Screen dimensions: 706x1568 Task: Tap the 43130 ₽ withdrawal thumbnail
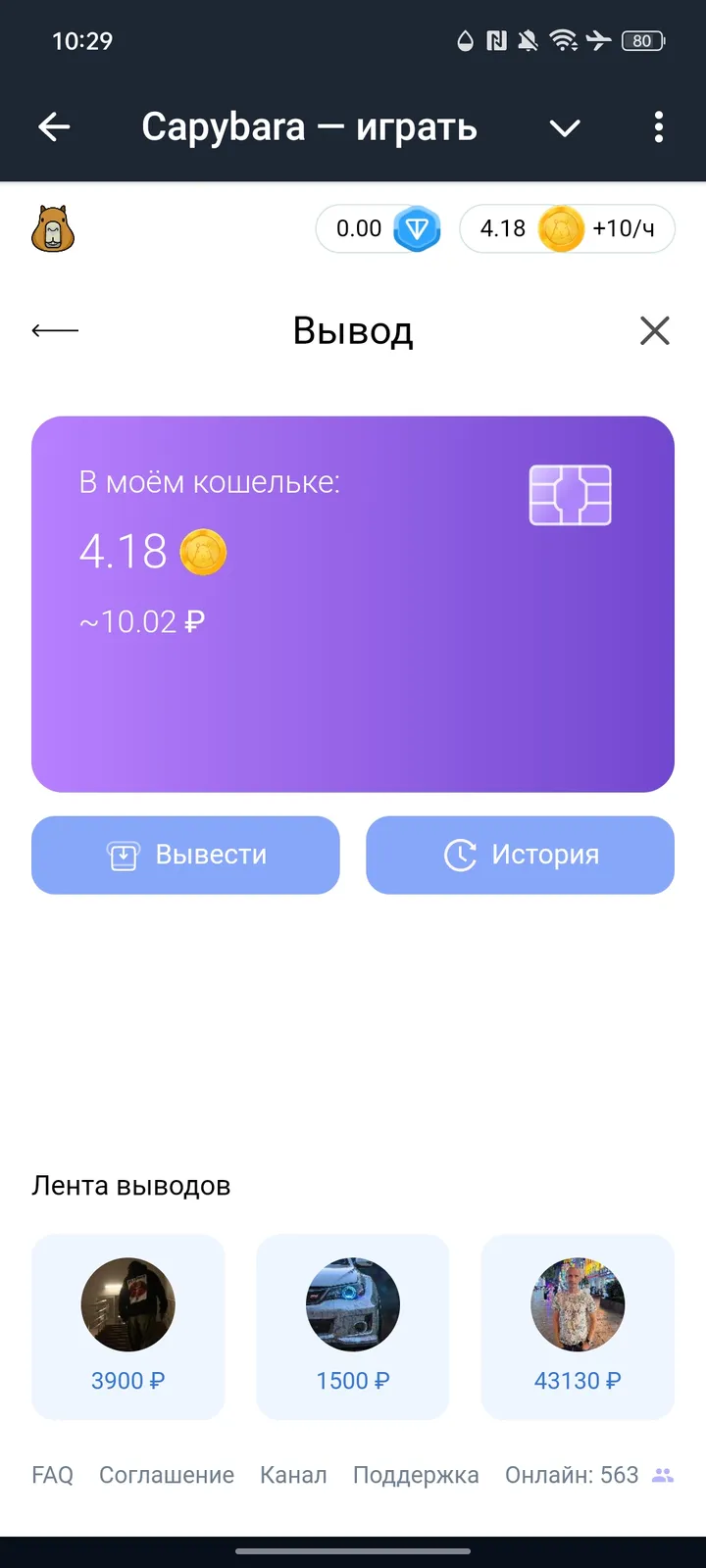tap(577, 1327)
